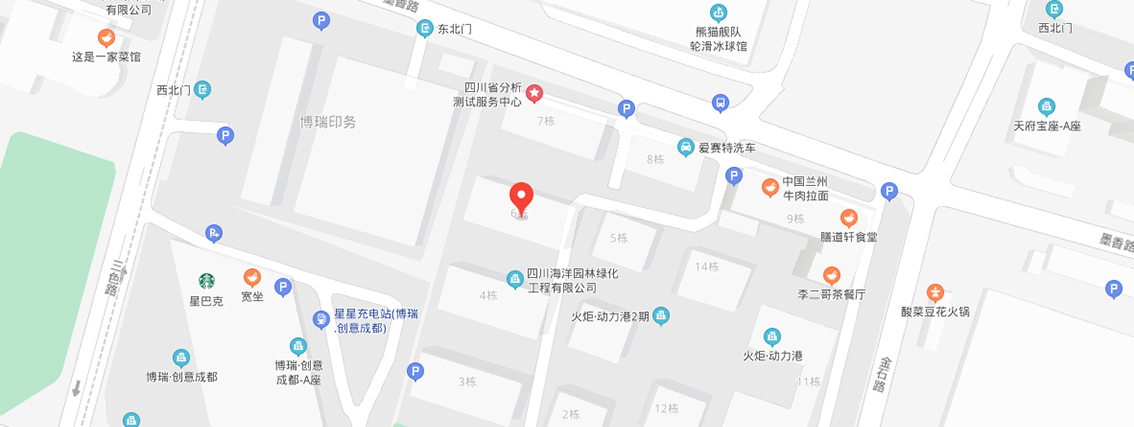
Task: Open the 膳道轩食堂 restaurant marker
Action: pyautogui.click(x=848, y=218)
